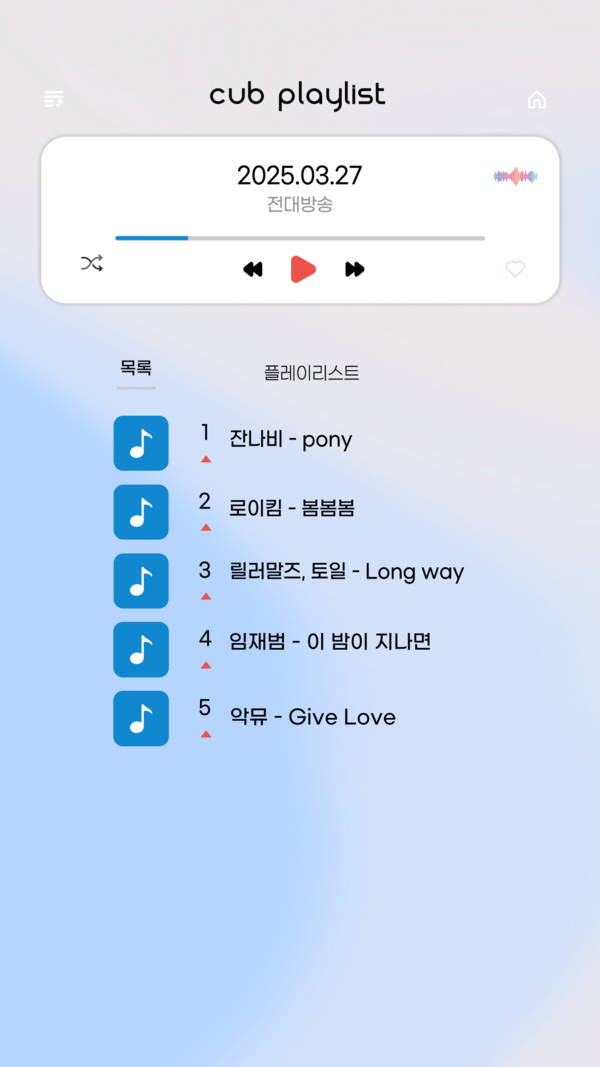Seek along the playback progress bar
Screen dimensions: 600x1067
pyautogui.click(x=300, y=238)
